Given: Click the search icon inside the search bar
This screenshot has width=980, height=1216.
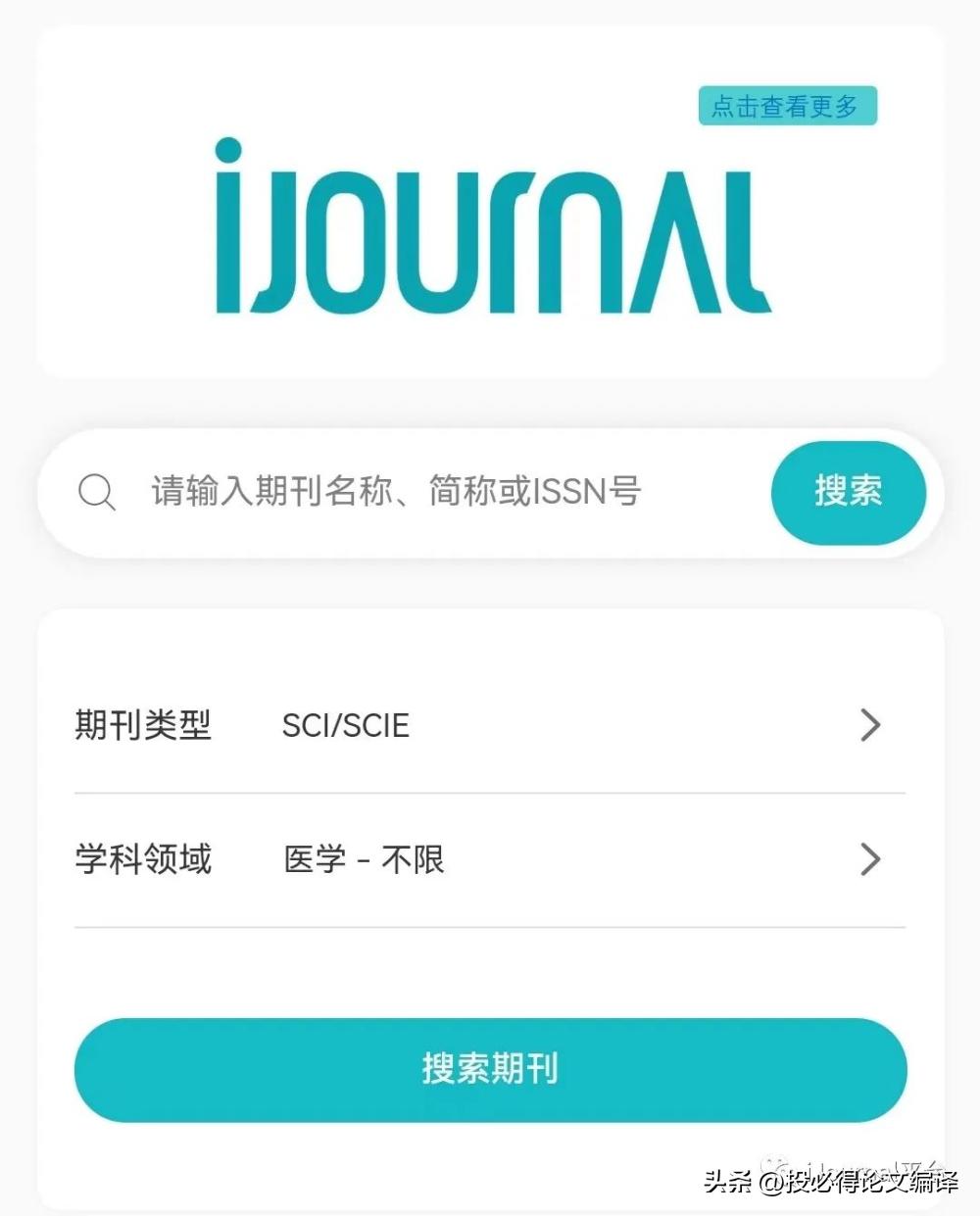Looking at the screenshot, I should (x=96, y=491).
